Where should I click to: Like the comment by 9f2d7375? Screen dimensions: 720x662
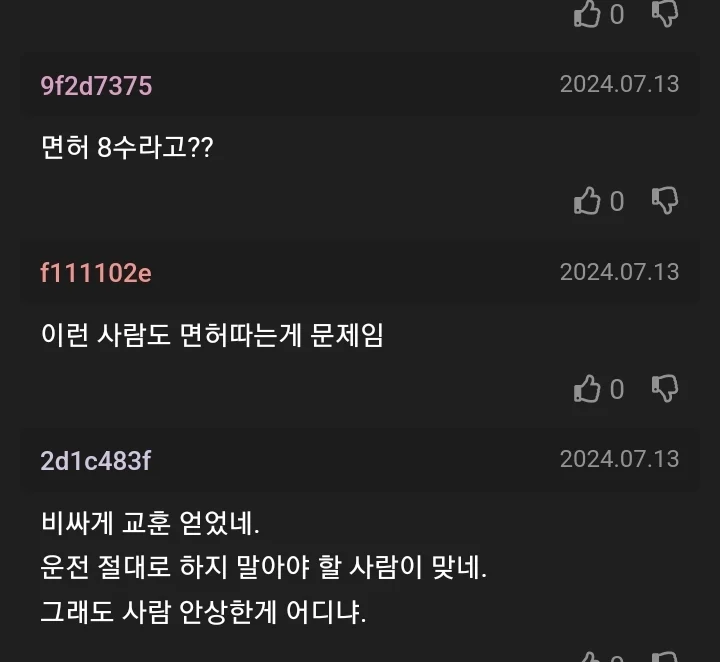point(587,201)
